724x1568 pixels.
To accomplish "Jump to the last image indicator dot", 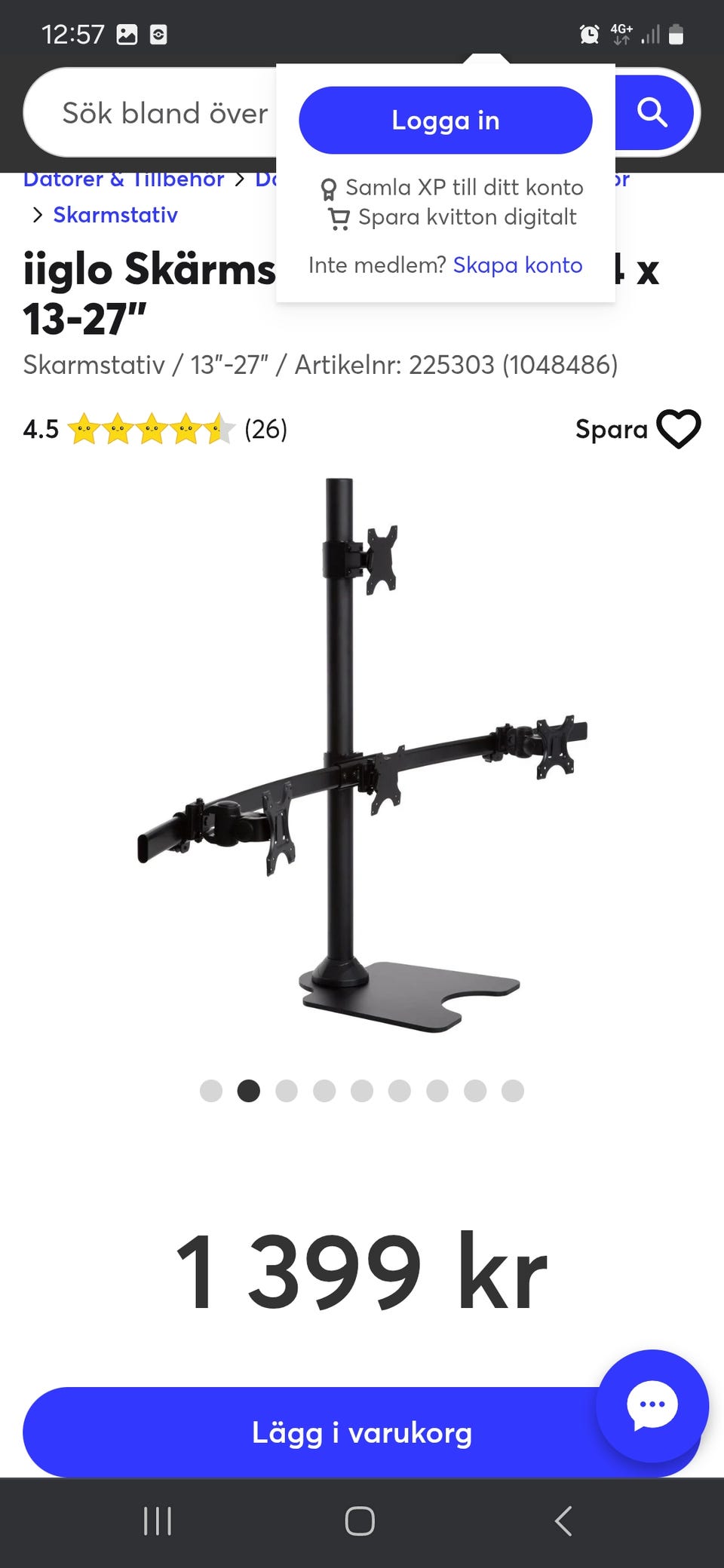I will 513,1091.
